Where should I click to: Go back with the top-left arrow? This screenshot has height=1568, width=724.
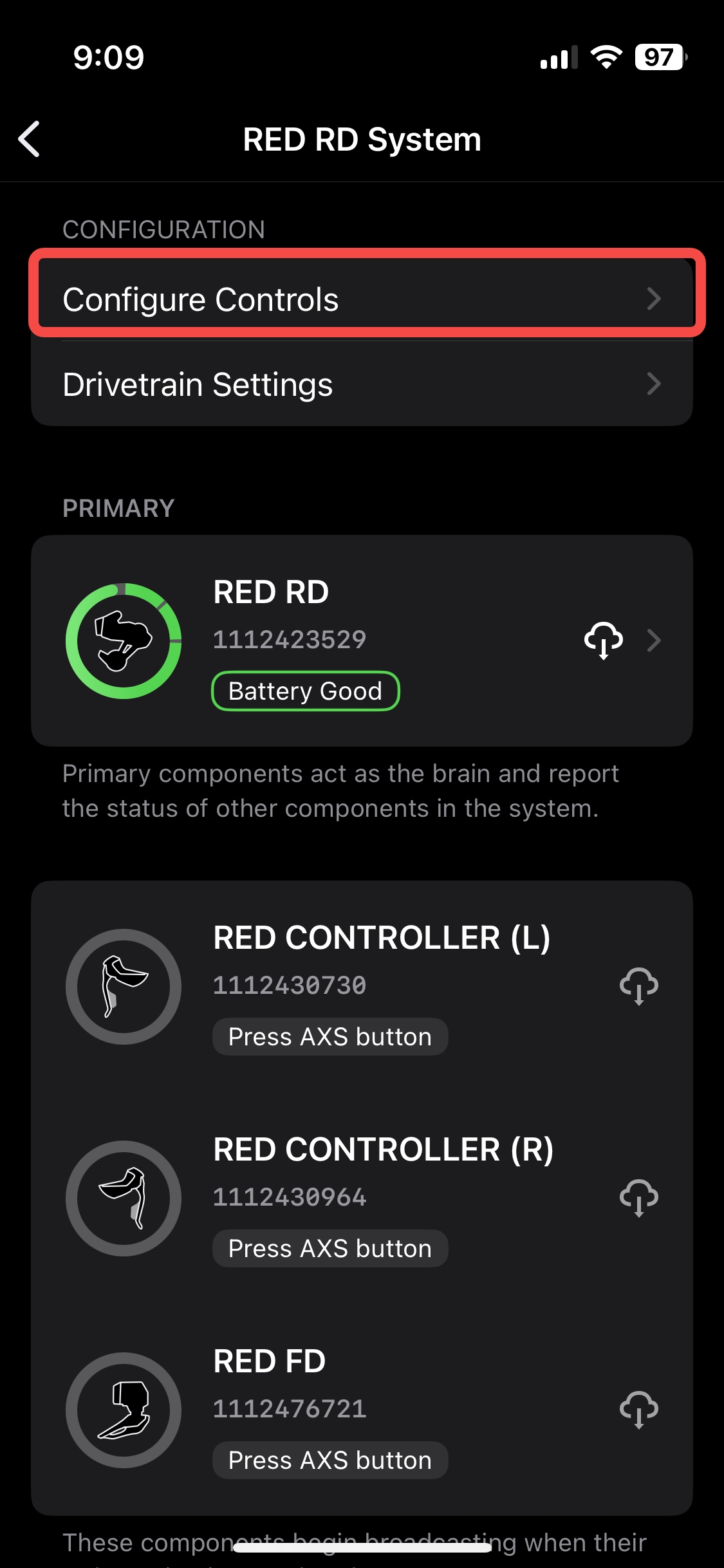[x=30, y=139]
